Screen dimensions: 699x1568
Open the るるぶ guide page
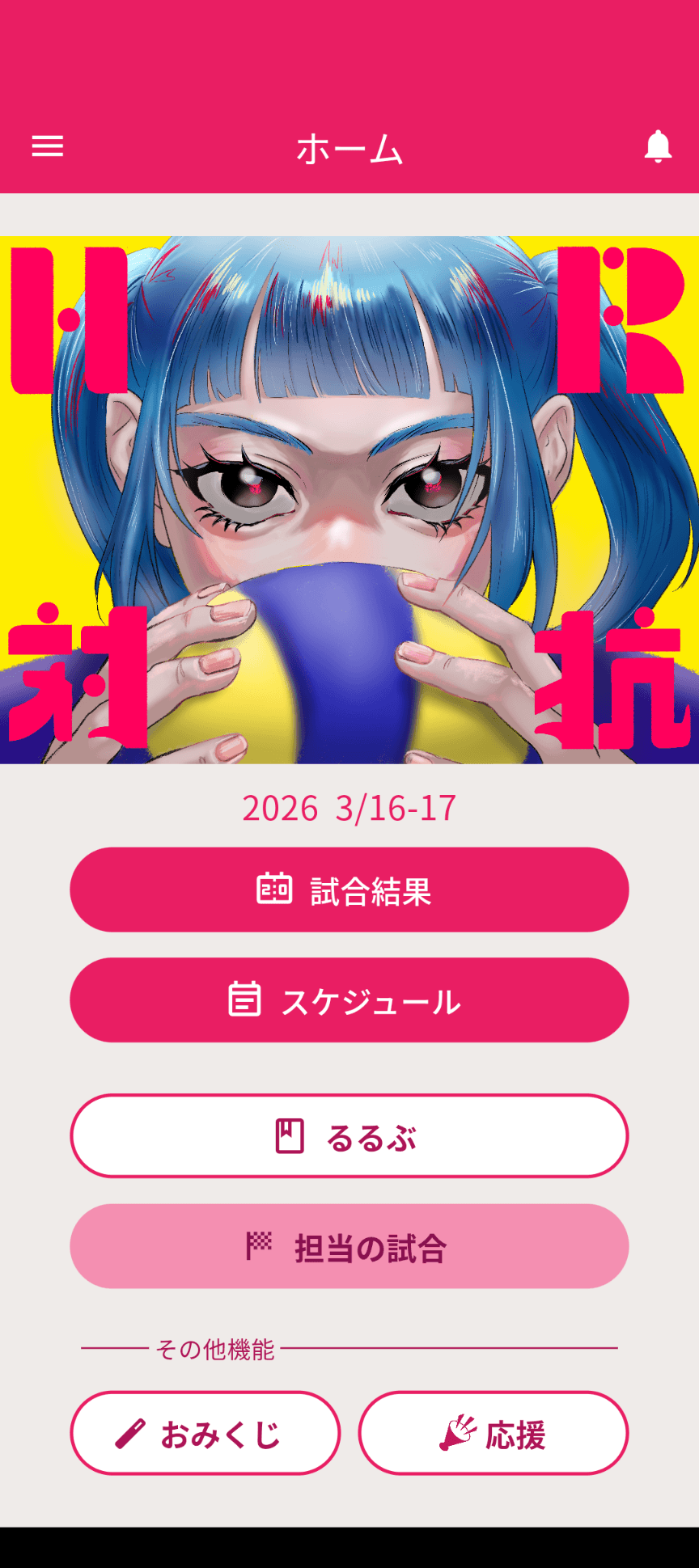pyautogui.click(x=349, y=1135)
